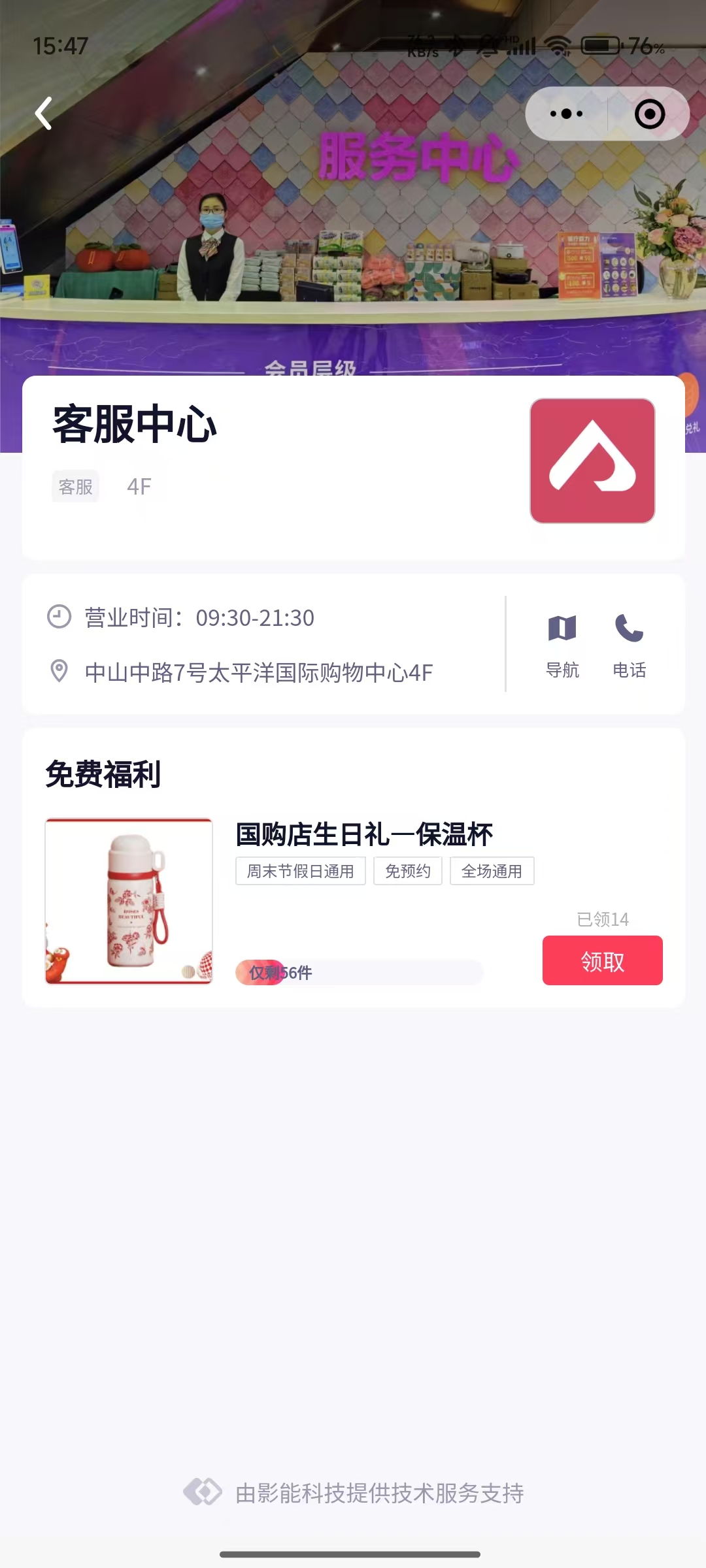Viewport: 706px width, 1568px height.
Task: Open the mini program more options menu
Action: coord(566,114)
